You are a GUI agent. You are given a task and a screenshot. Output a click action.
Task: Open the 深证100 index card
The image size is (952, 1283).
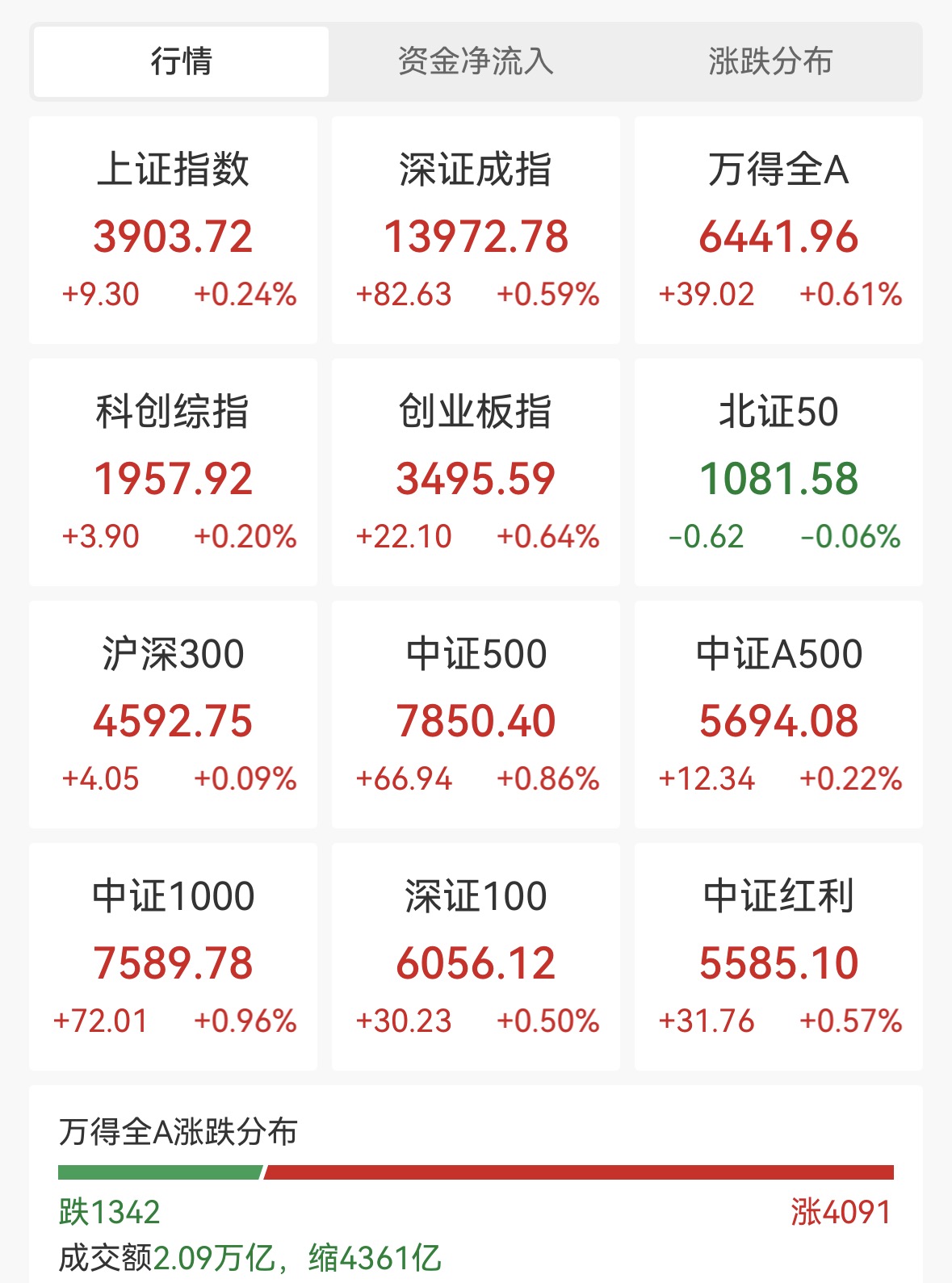coord(476,957)
